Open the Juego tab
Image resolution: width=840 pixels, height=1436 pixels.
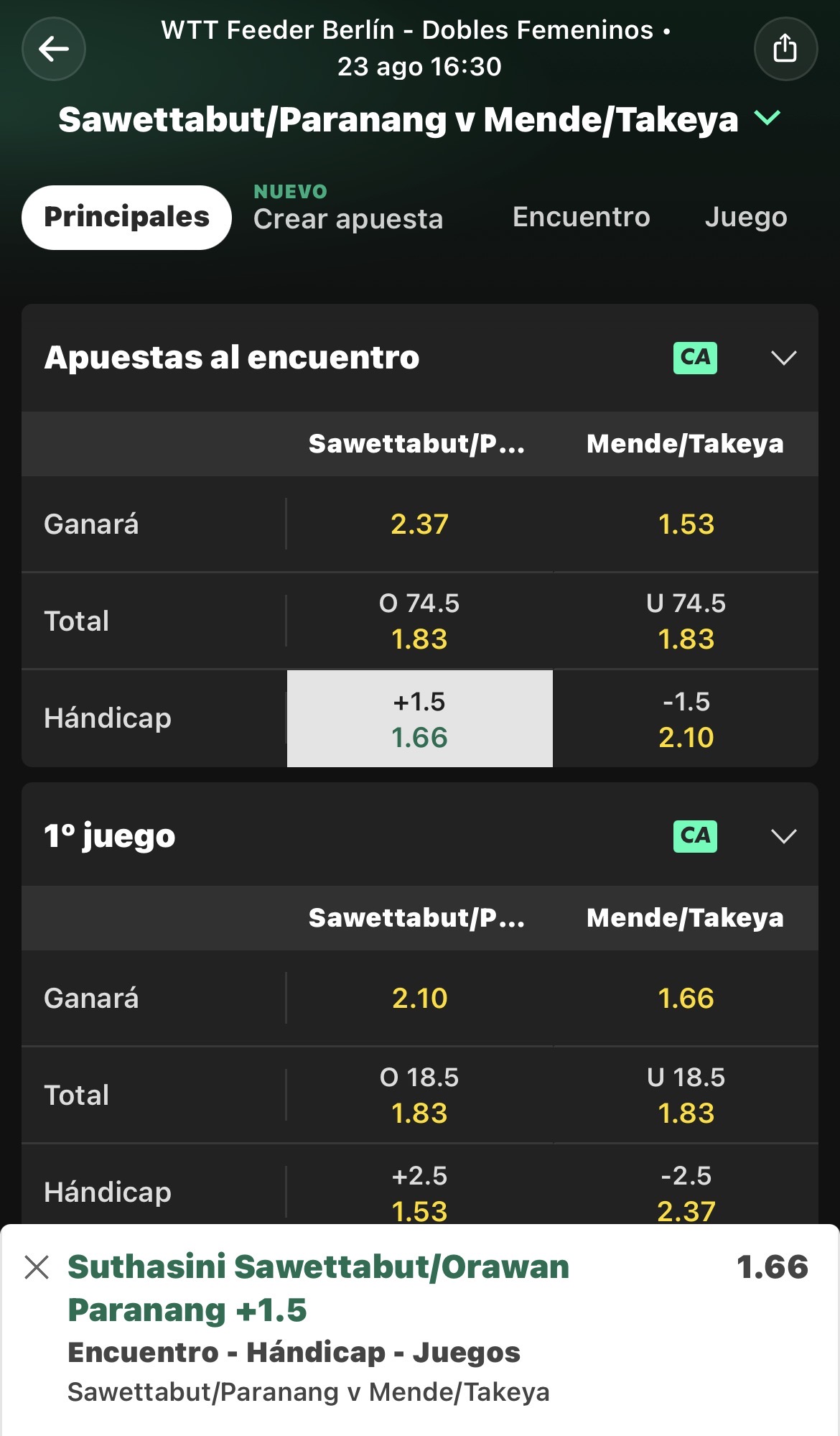[x=746, y=217]
